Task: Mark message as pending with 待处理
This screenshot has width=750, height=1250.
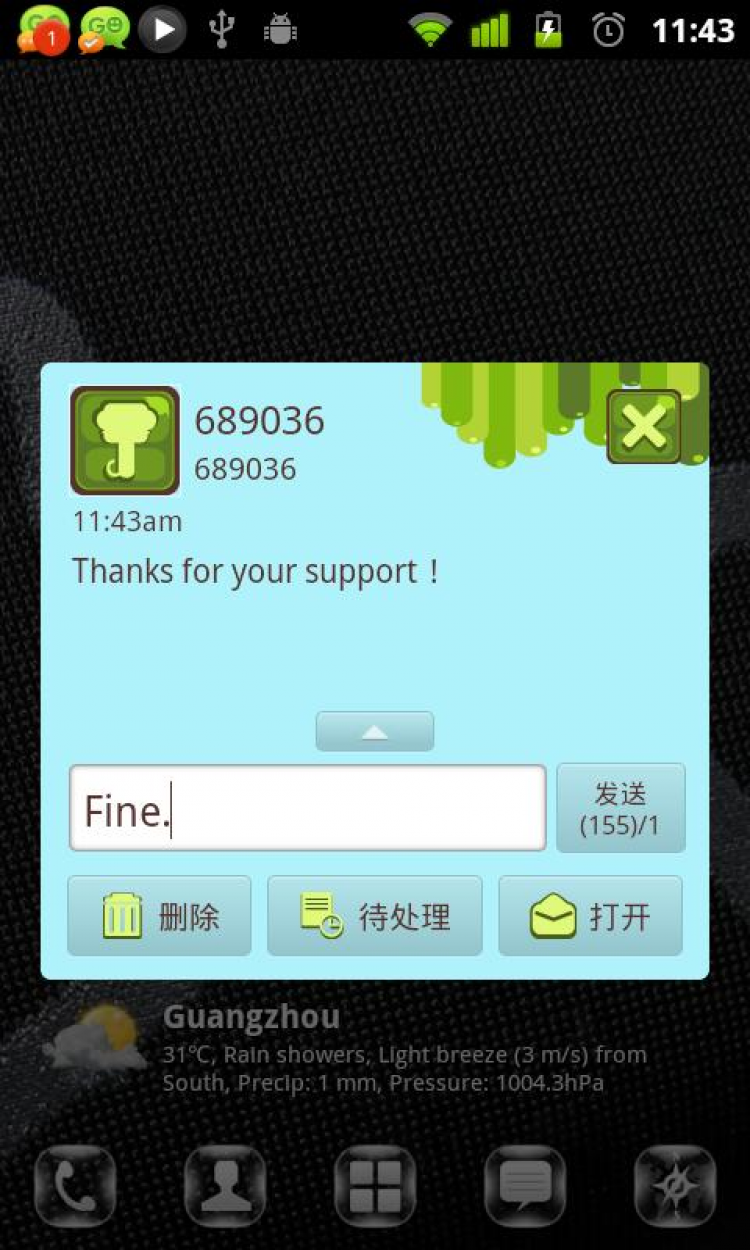Action: point(375,916)
